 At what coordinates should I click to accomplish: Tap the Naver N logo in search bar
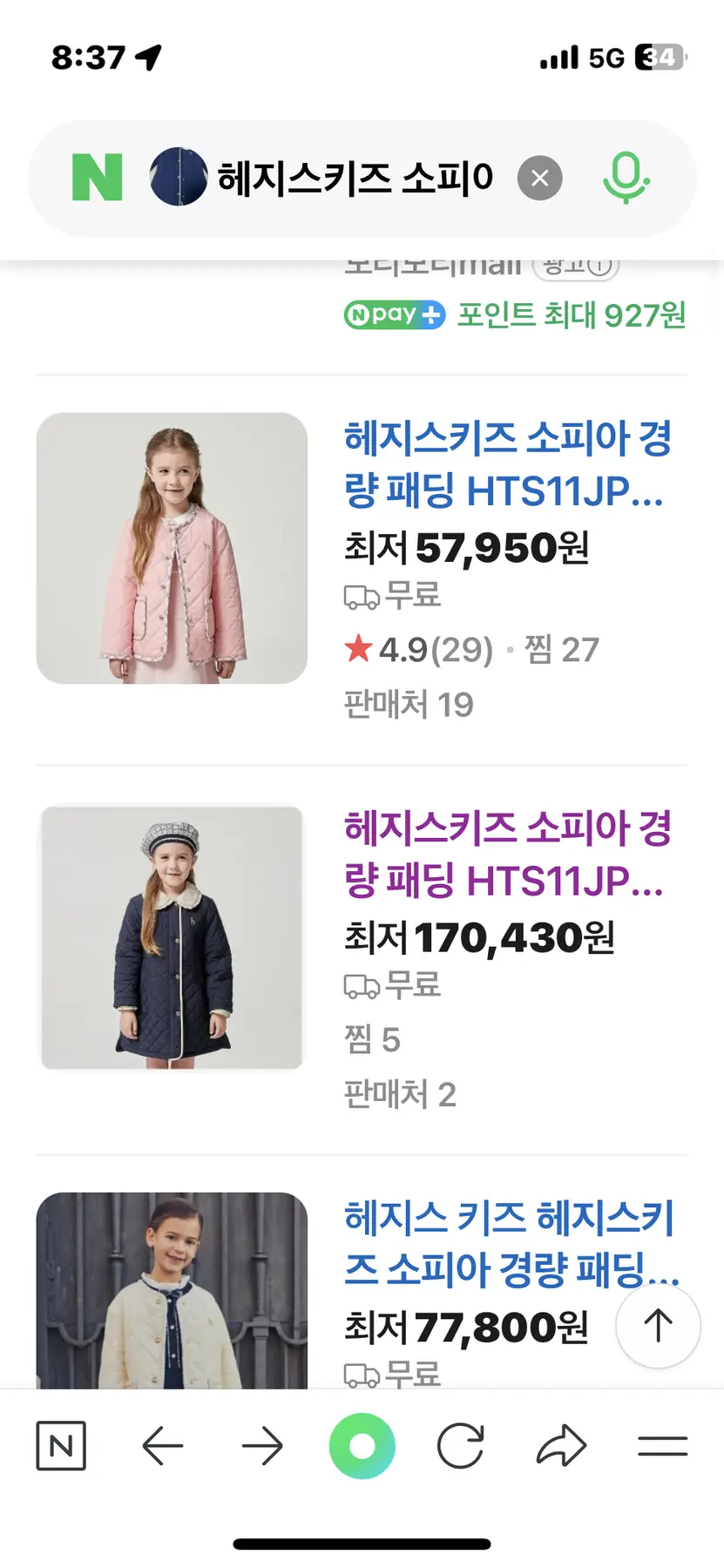97,178
